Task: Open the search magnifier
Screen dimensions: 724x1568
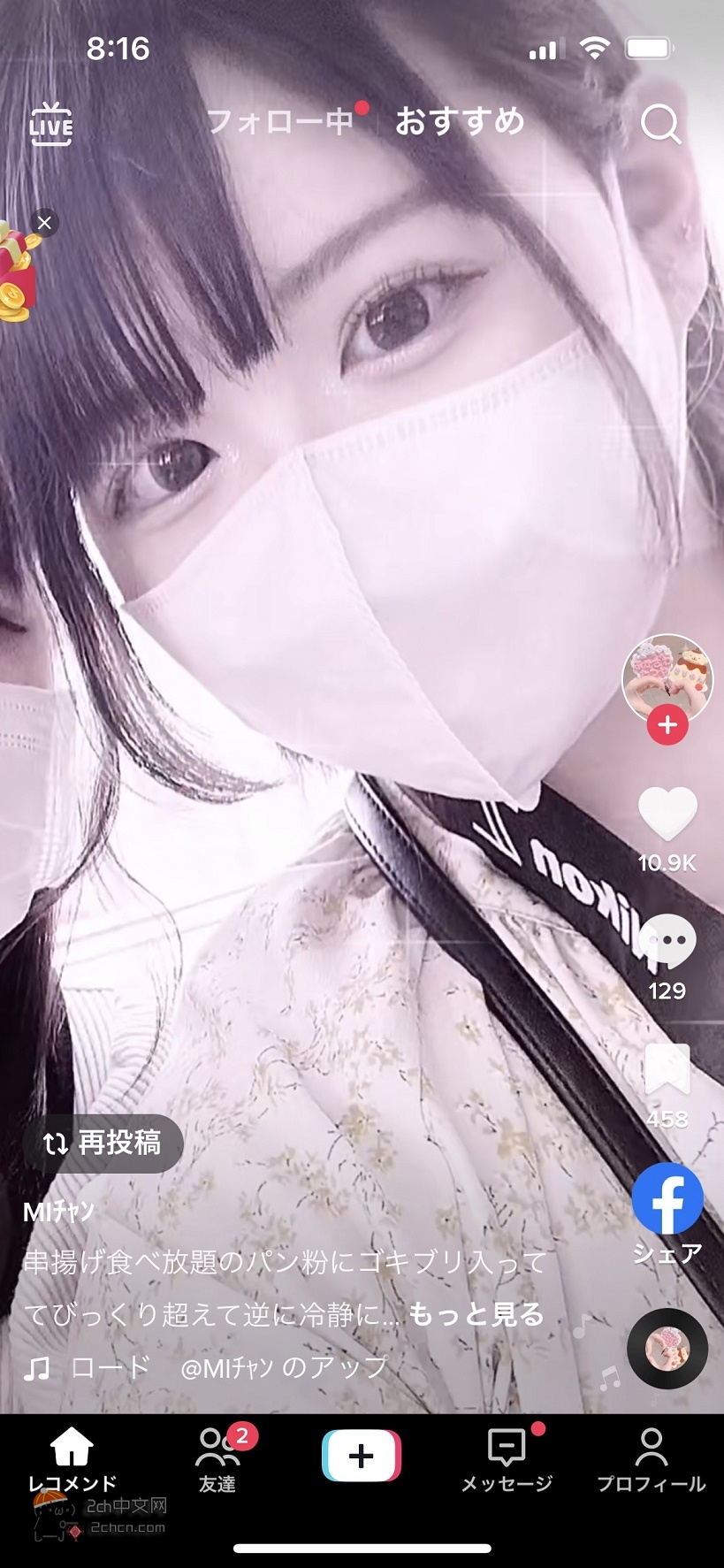Action: pyautogui.click(x=660, y=125)
